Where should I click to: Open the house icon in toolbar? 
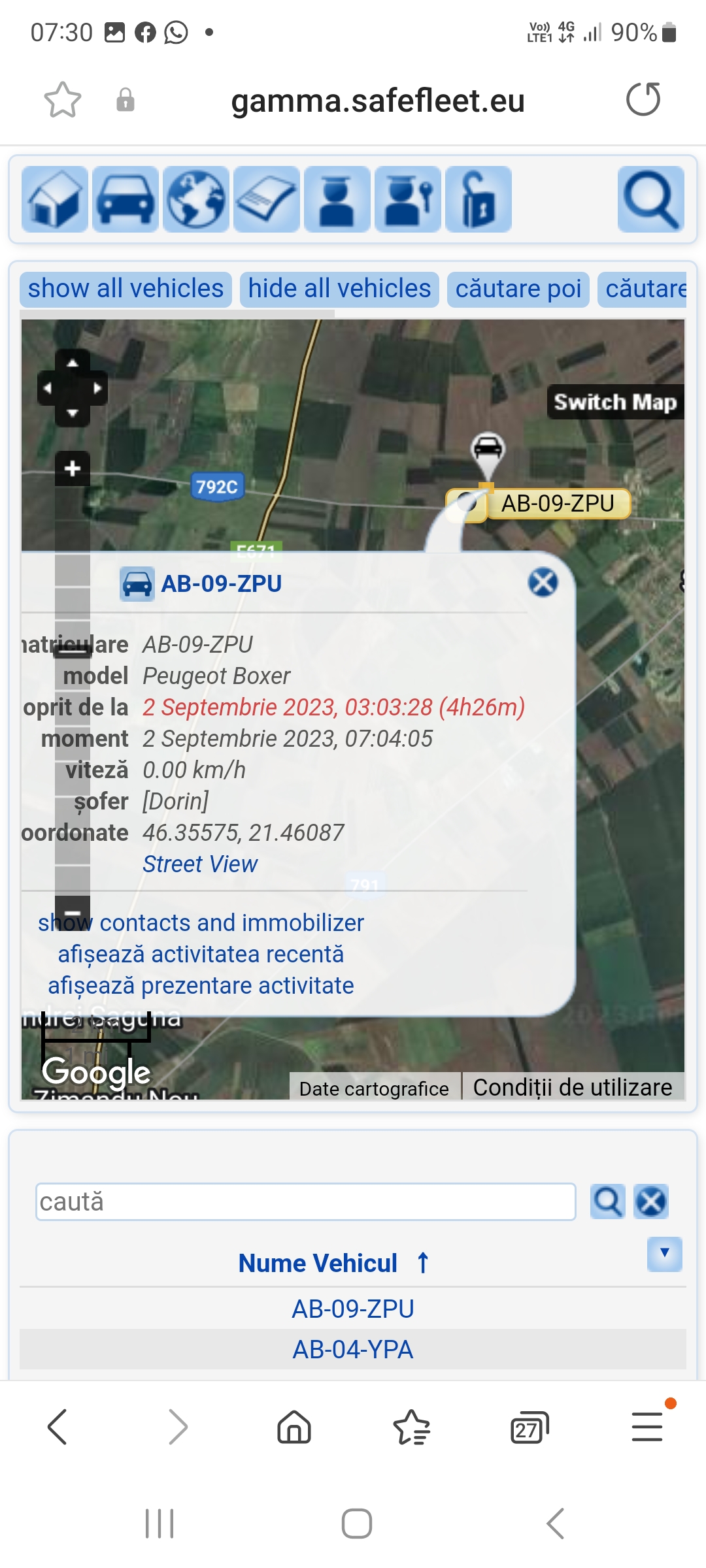tap(55, 199)
